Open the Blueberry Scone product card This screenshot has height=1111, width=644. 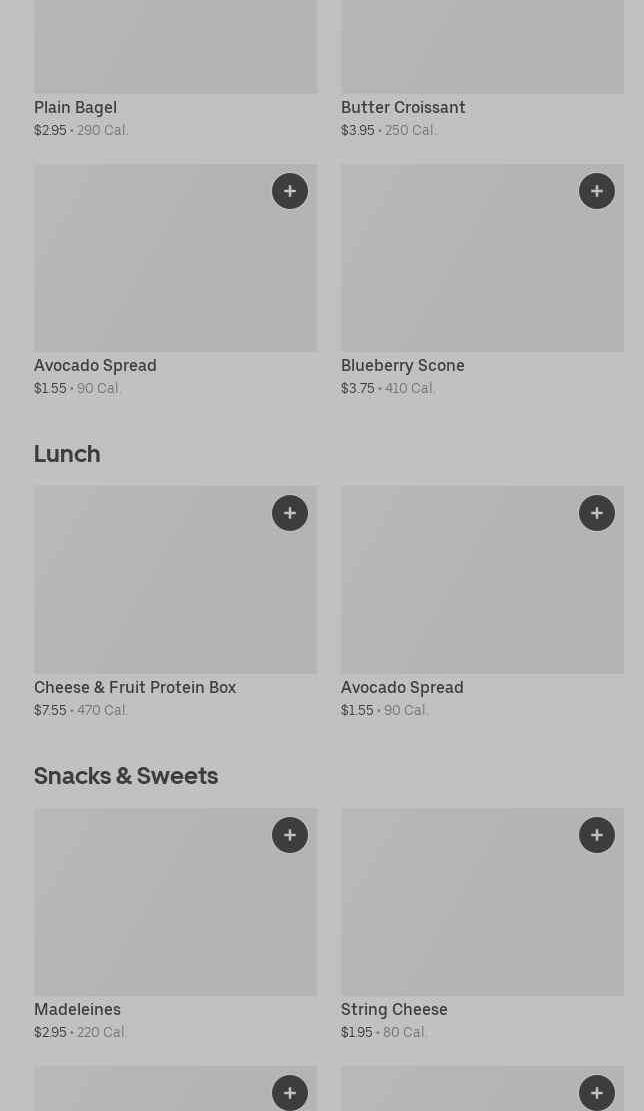(470, 270)
